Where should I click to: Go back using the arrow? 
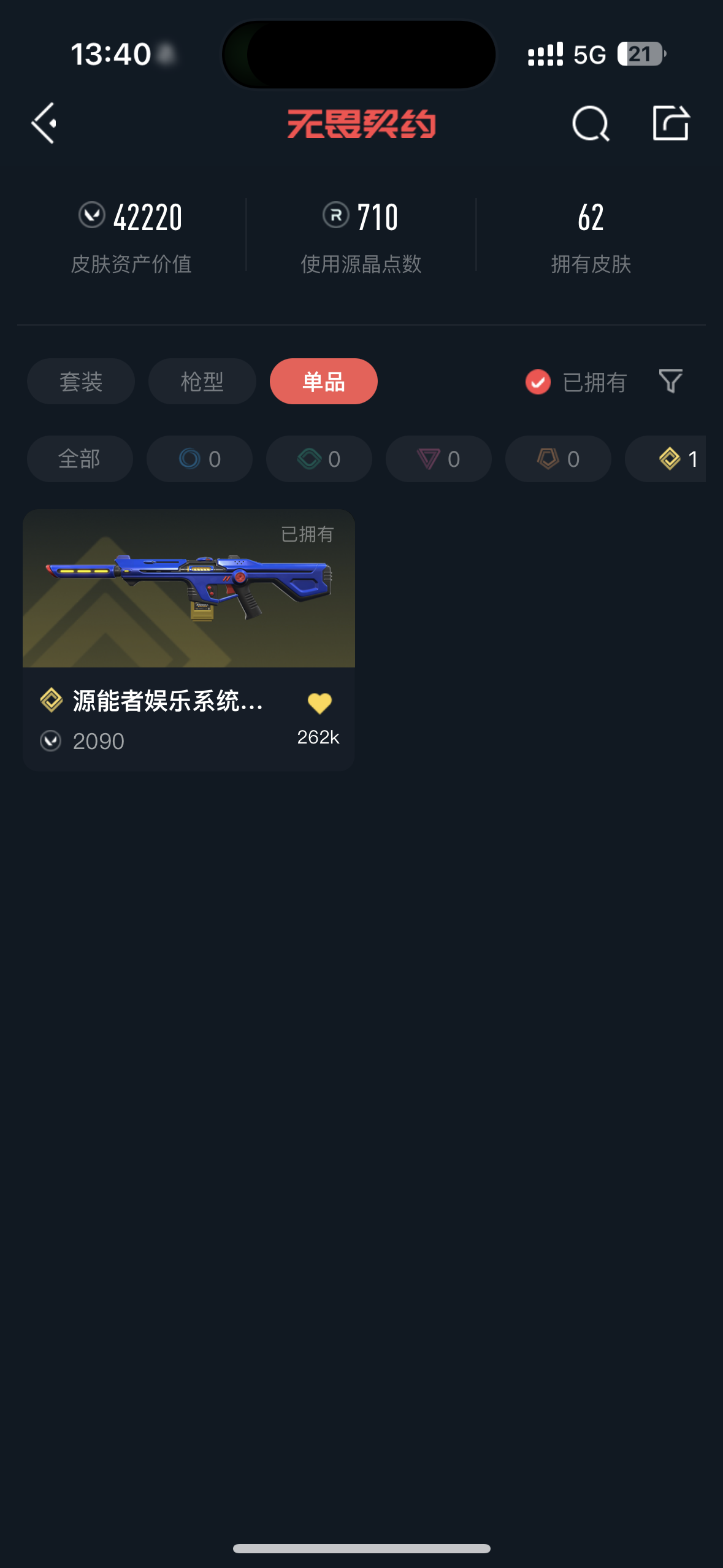pos(44,123)
